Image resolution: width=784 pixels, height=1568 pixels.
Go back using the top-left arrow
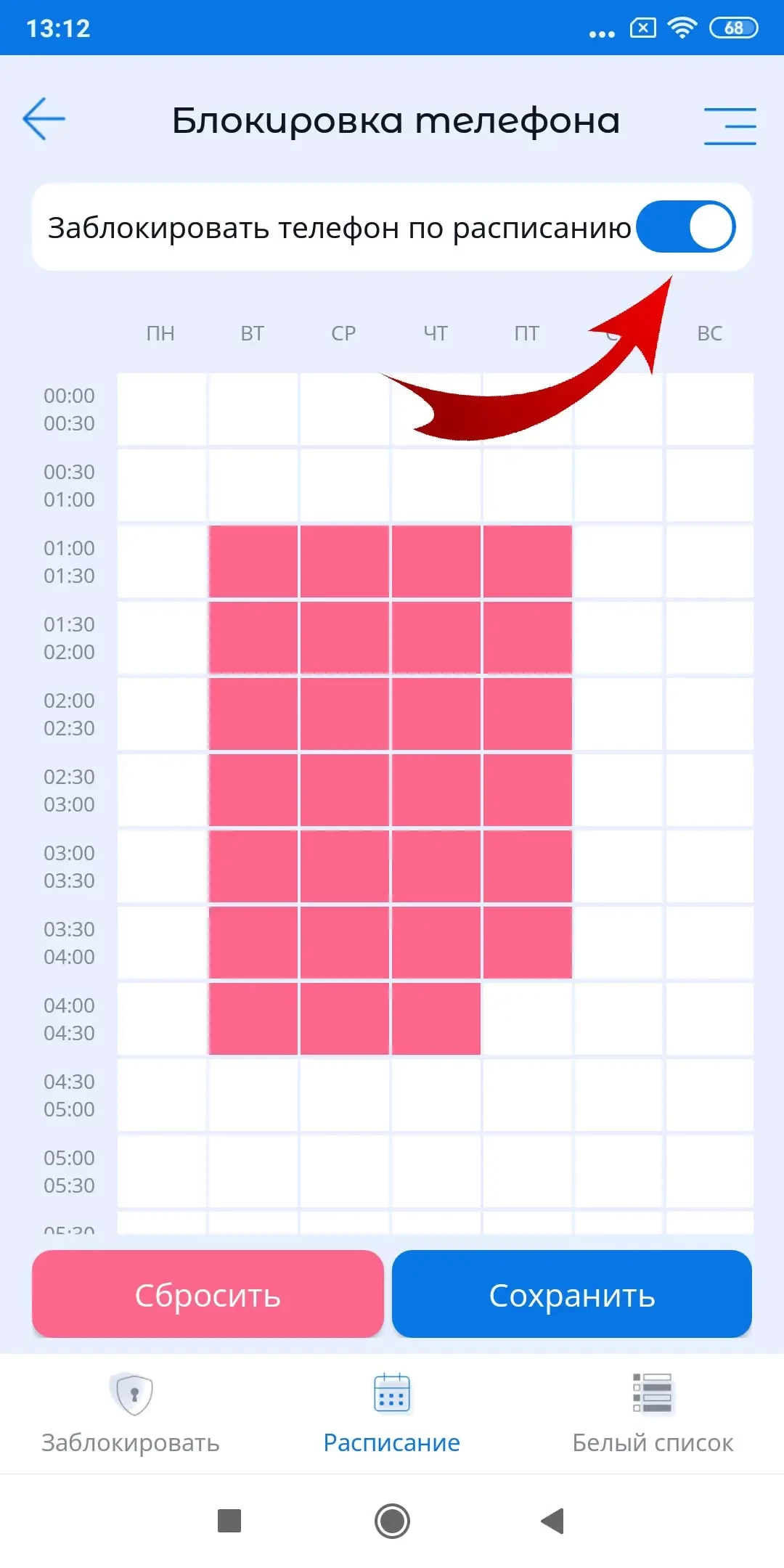(x=44, y=118)
